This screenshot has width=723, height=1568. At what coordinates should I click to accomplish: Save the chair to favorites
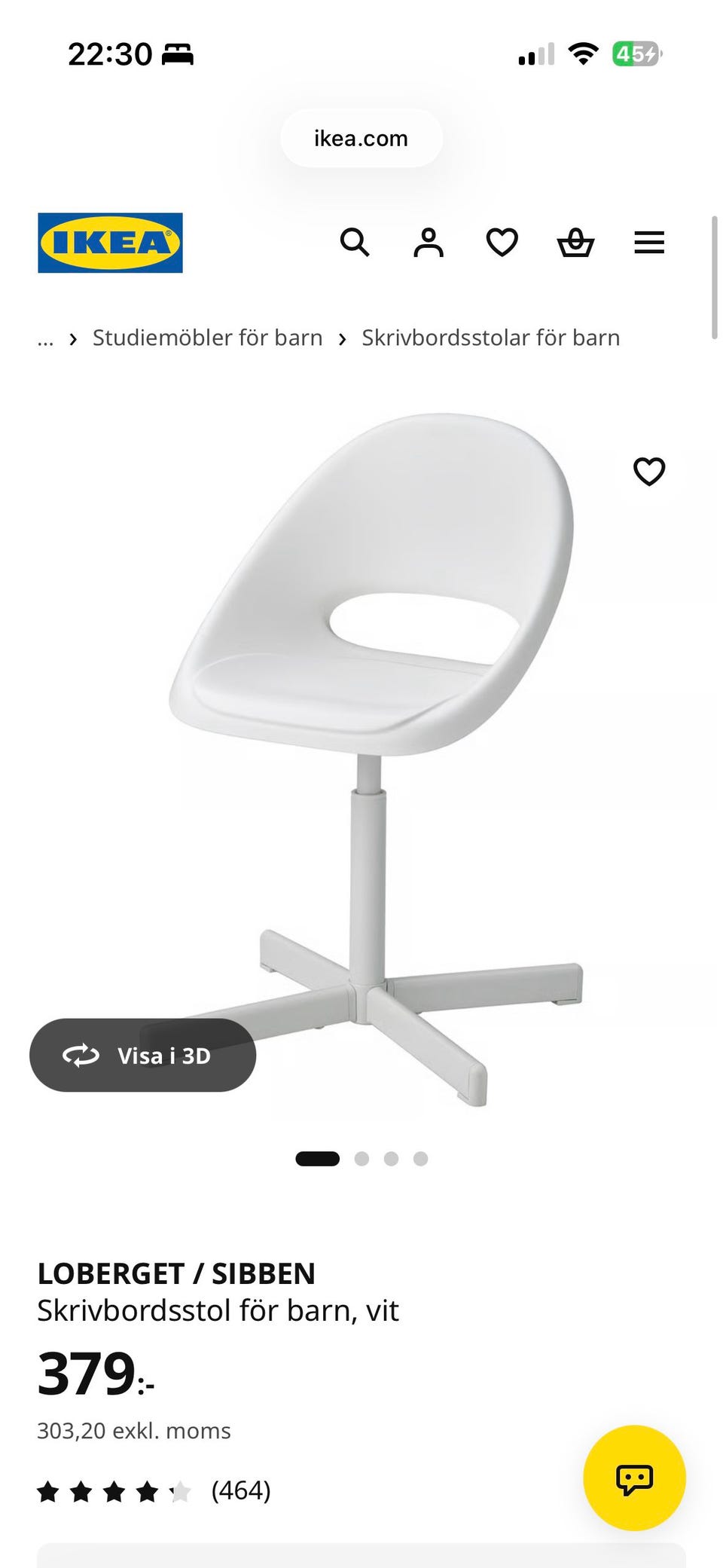649,472
